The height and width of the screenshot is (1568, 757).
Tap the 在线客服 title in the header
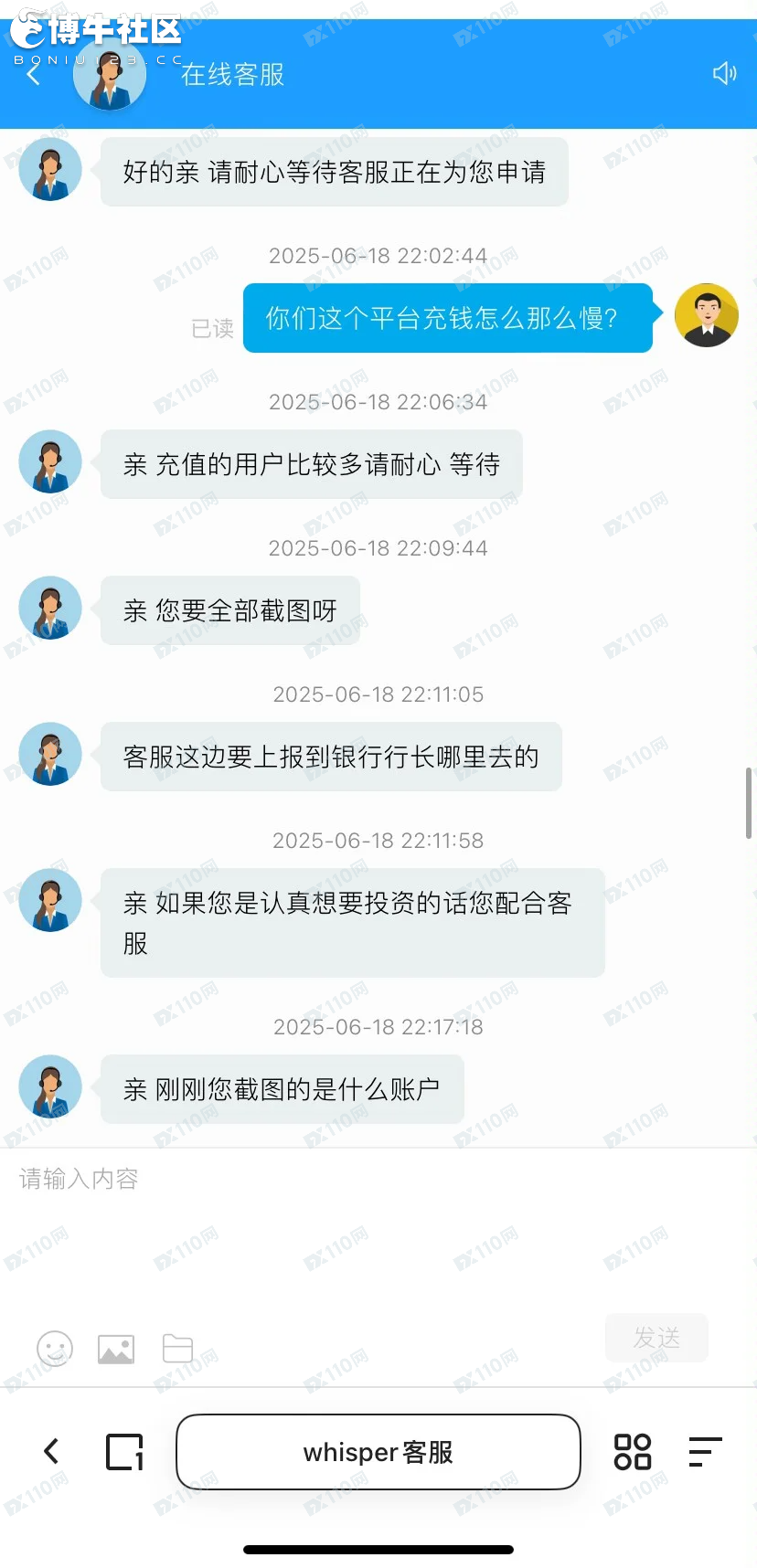(x=232, y=75)
